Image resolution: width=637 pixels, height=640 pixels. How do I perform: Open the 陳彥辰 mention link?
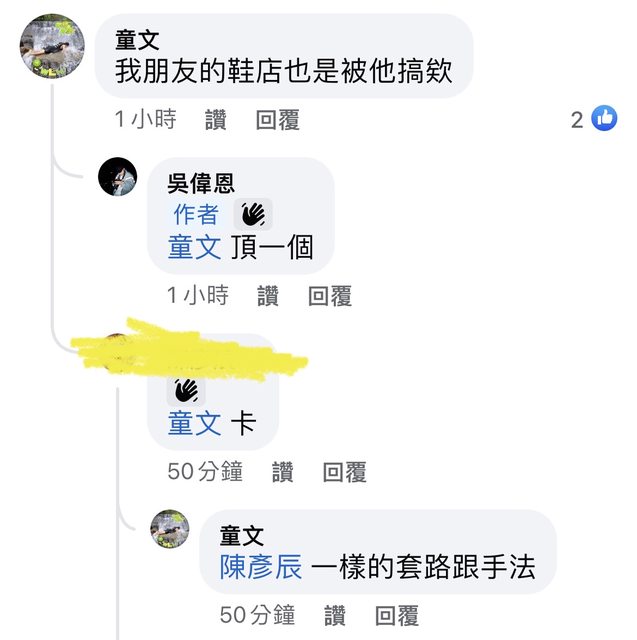click(x=260, y=568)
